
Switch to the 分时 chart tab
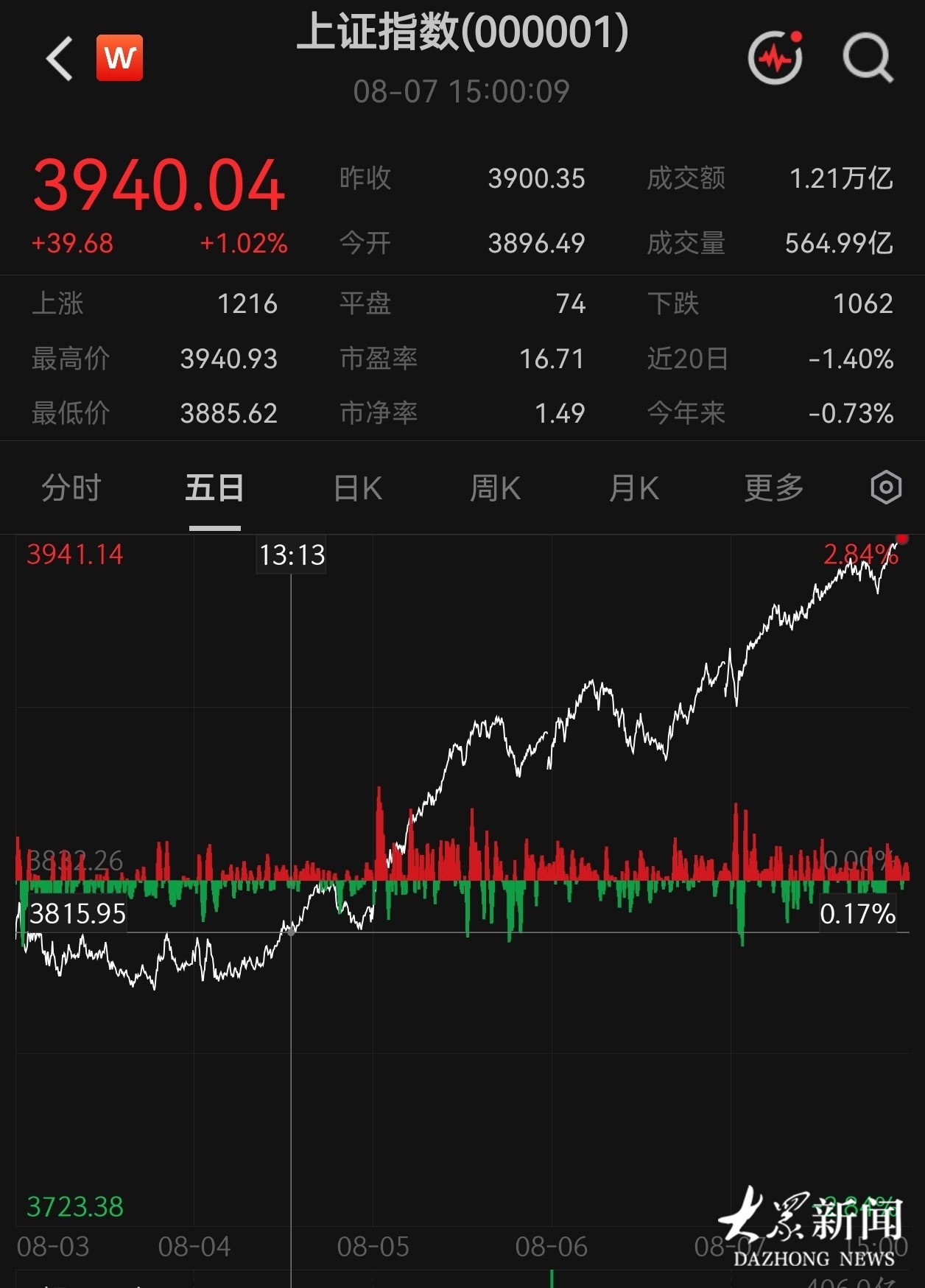coord(71,488)
